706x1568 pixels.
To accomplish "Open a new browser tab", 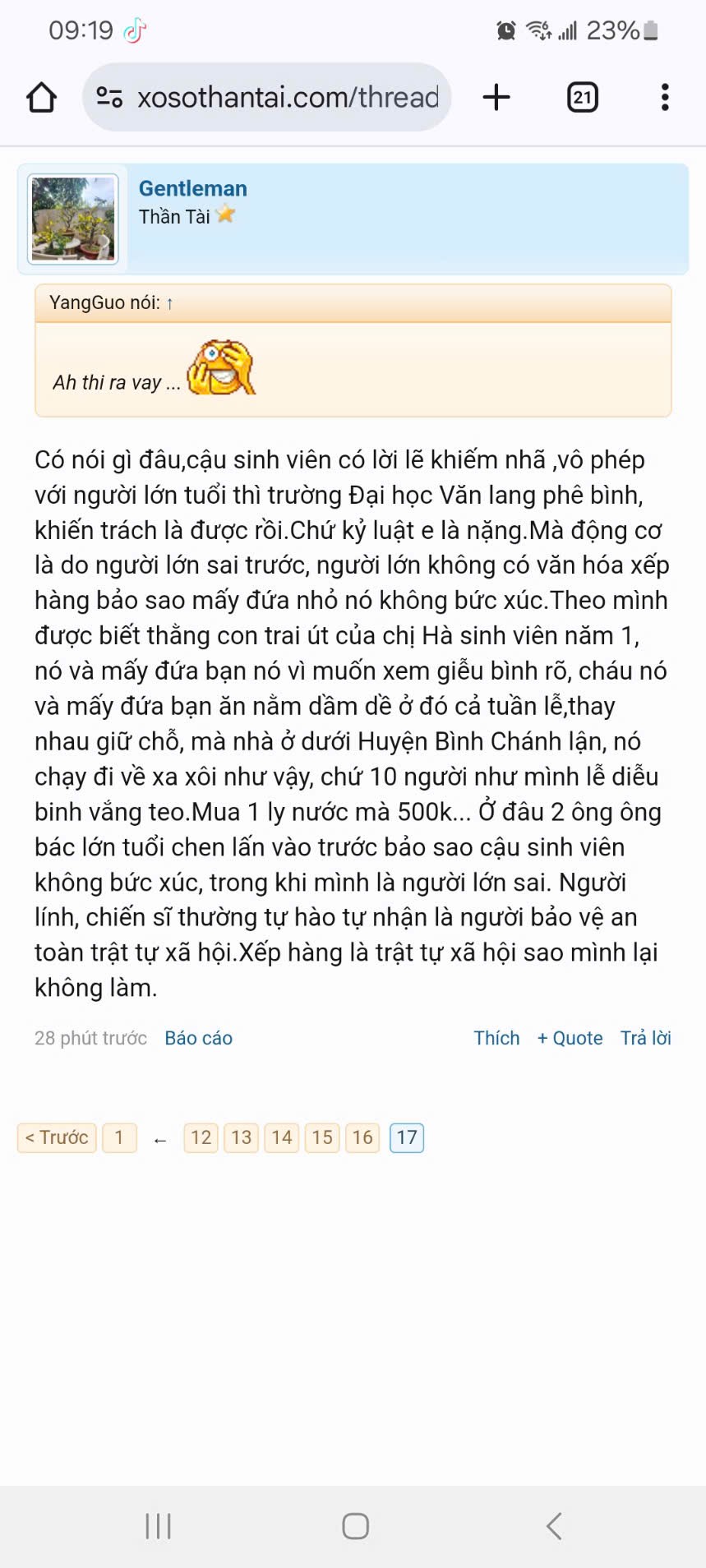I will (x=496, y=97).
